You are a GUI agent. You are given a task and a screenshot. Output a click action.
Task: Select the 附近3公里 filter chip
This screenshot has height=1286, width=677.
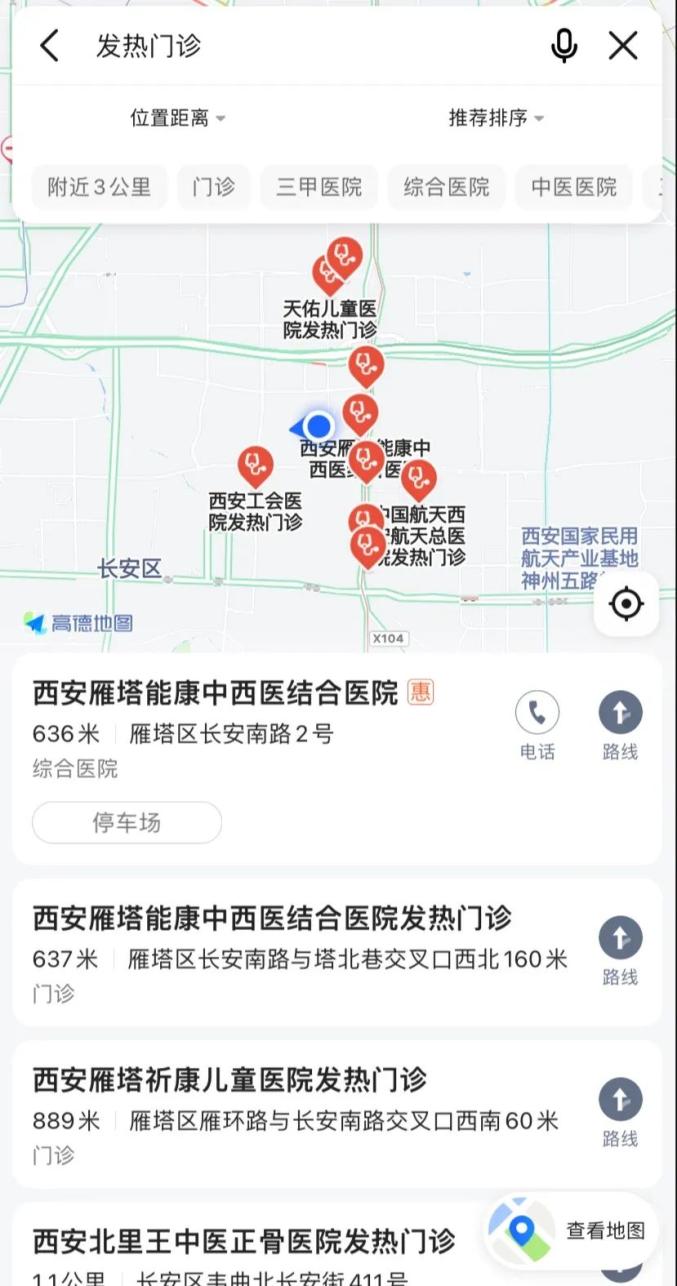99,187
